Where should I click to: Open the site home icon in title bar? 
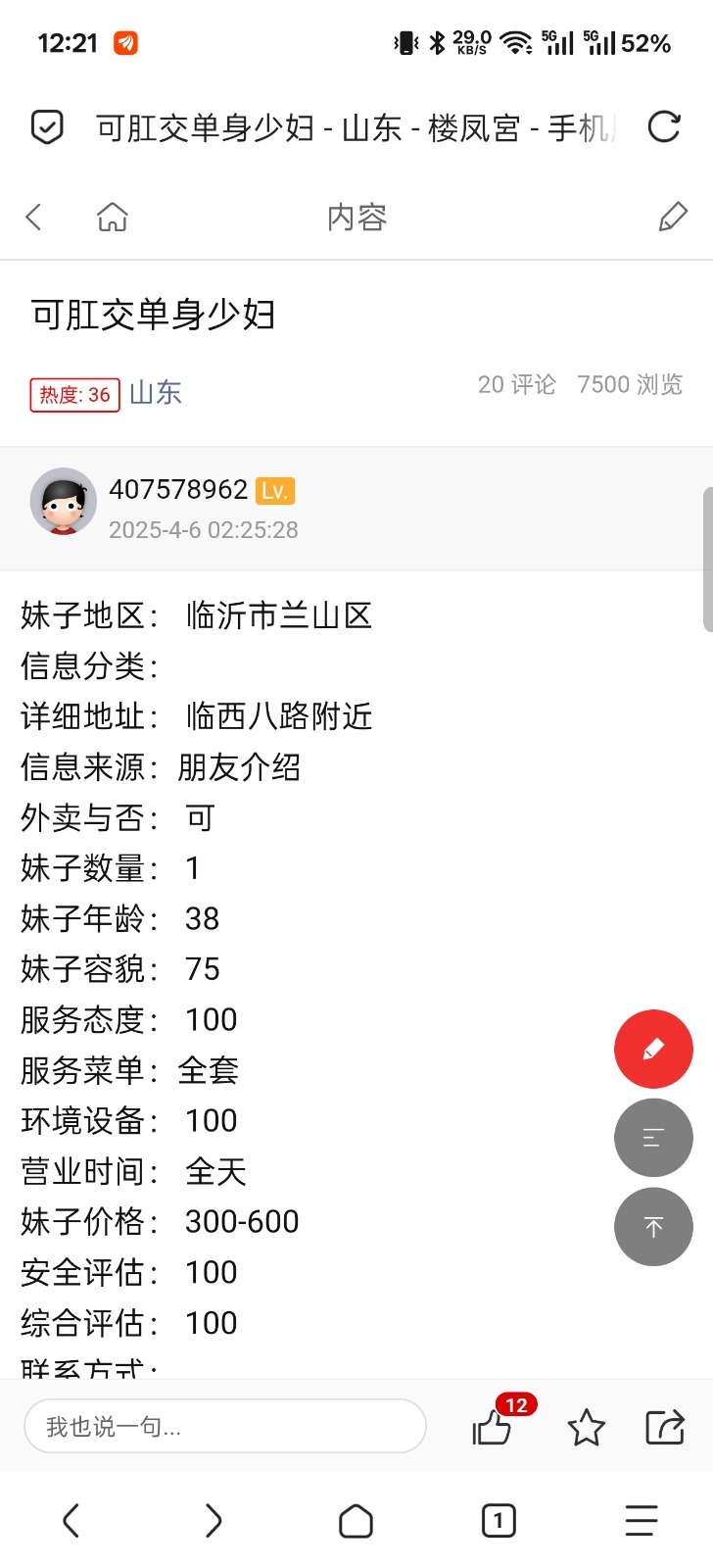coord(112,216)
